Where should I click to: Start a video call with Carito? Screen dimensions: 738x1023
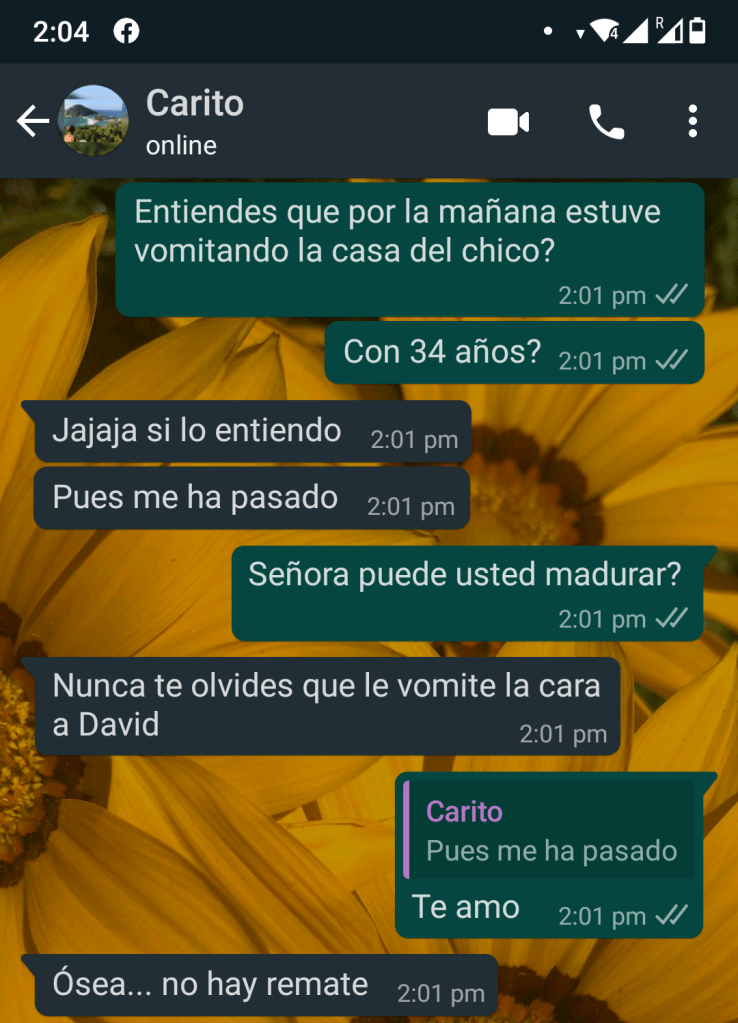click(x=508, y=122)
